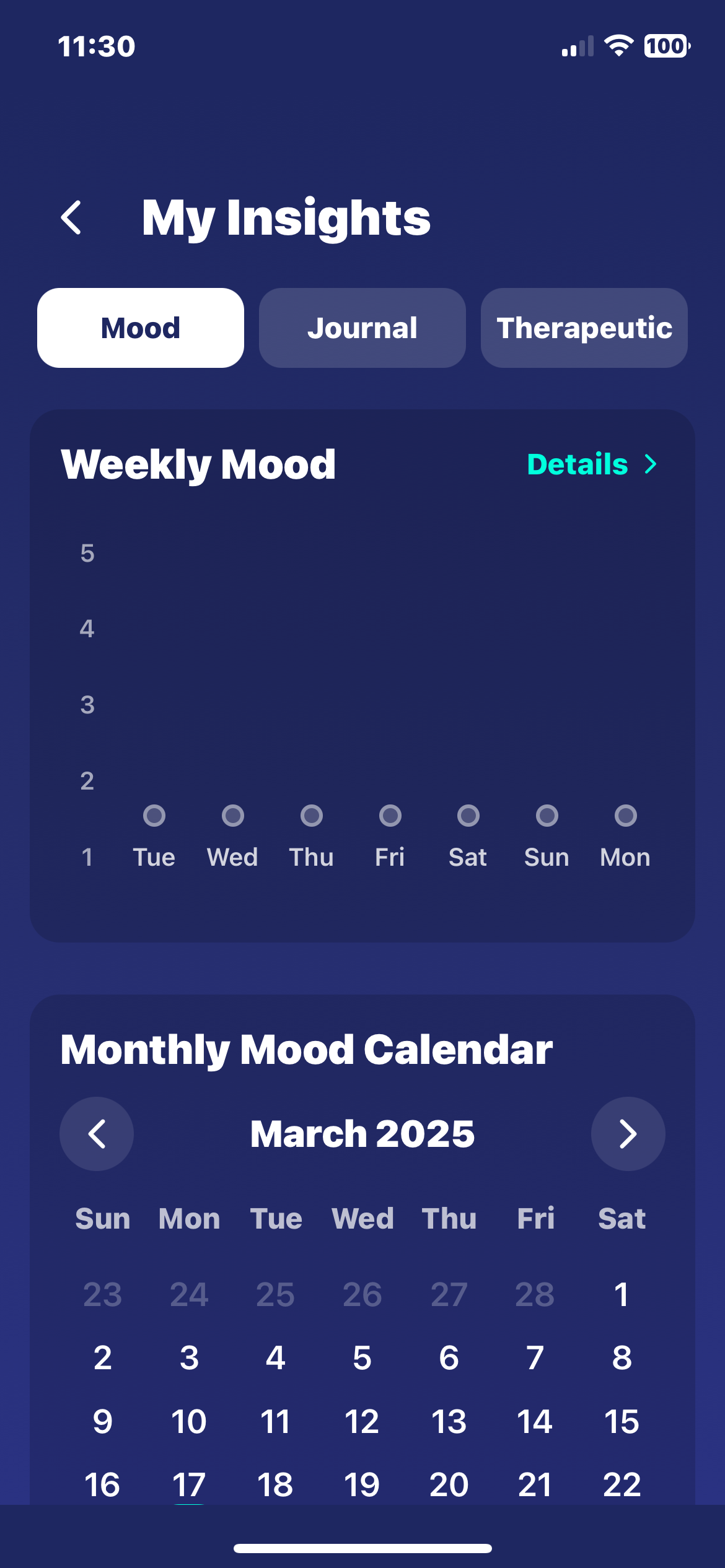Tap the Sat mood point in the weekly chart

(468, 816)
